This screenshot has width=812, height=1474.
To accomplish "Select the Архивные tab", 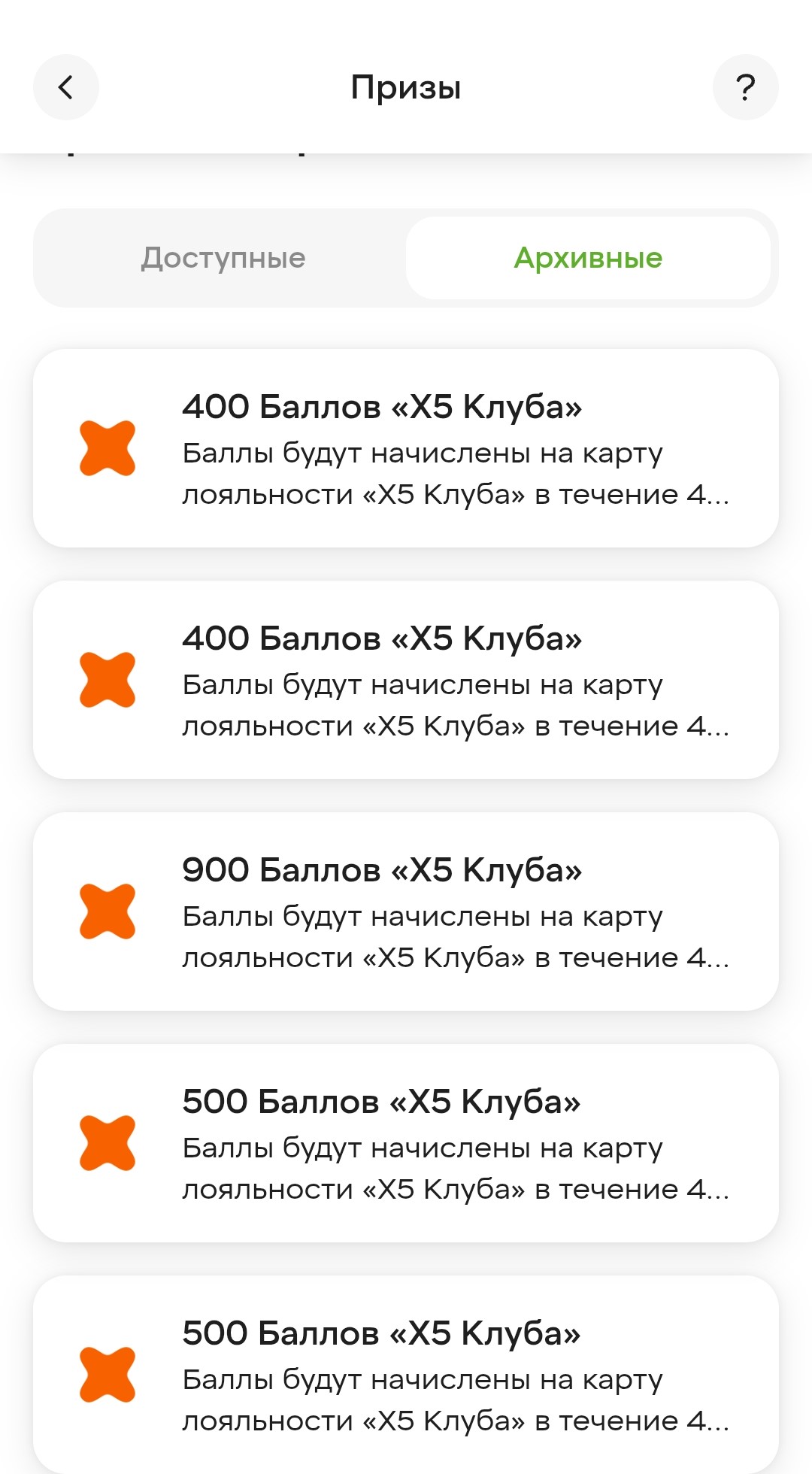I will [x=588, y=258].
